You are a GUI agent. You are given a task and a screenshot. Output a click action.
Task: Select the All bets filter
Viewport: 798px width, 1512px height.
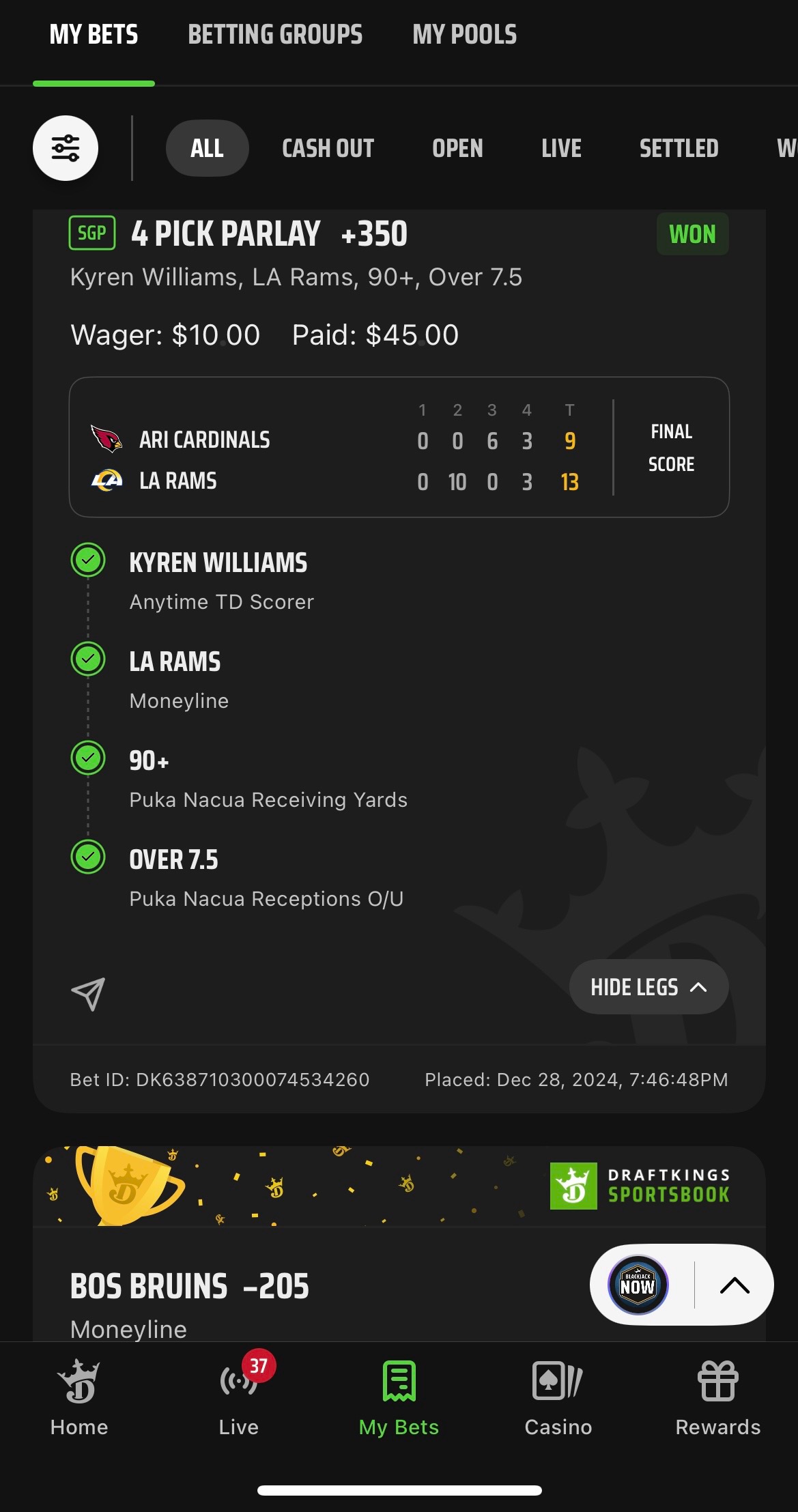(x=207, y=148)
